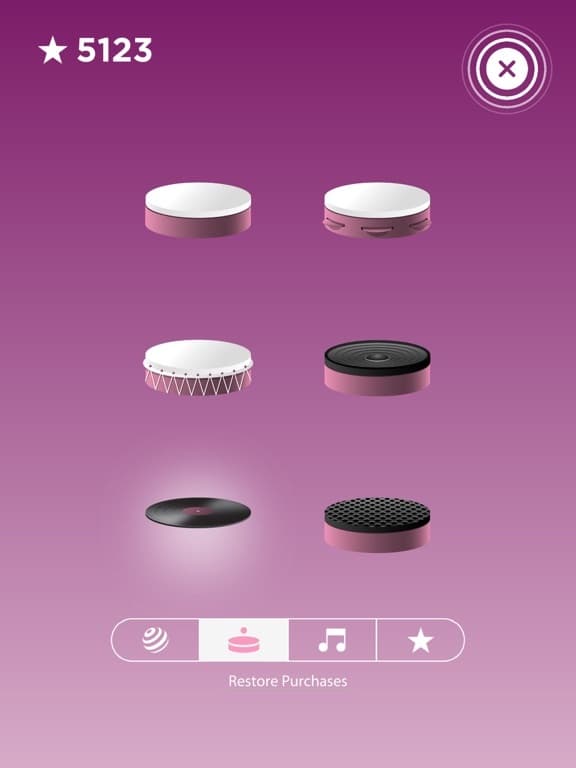The width and height of the screenshot is (576, 768).
Task: Pick the honeycomb grid platform
Action: click(377, 525)
